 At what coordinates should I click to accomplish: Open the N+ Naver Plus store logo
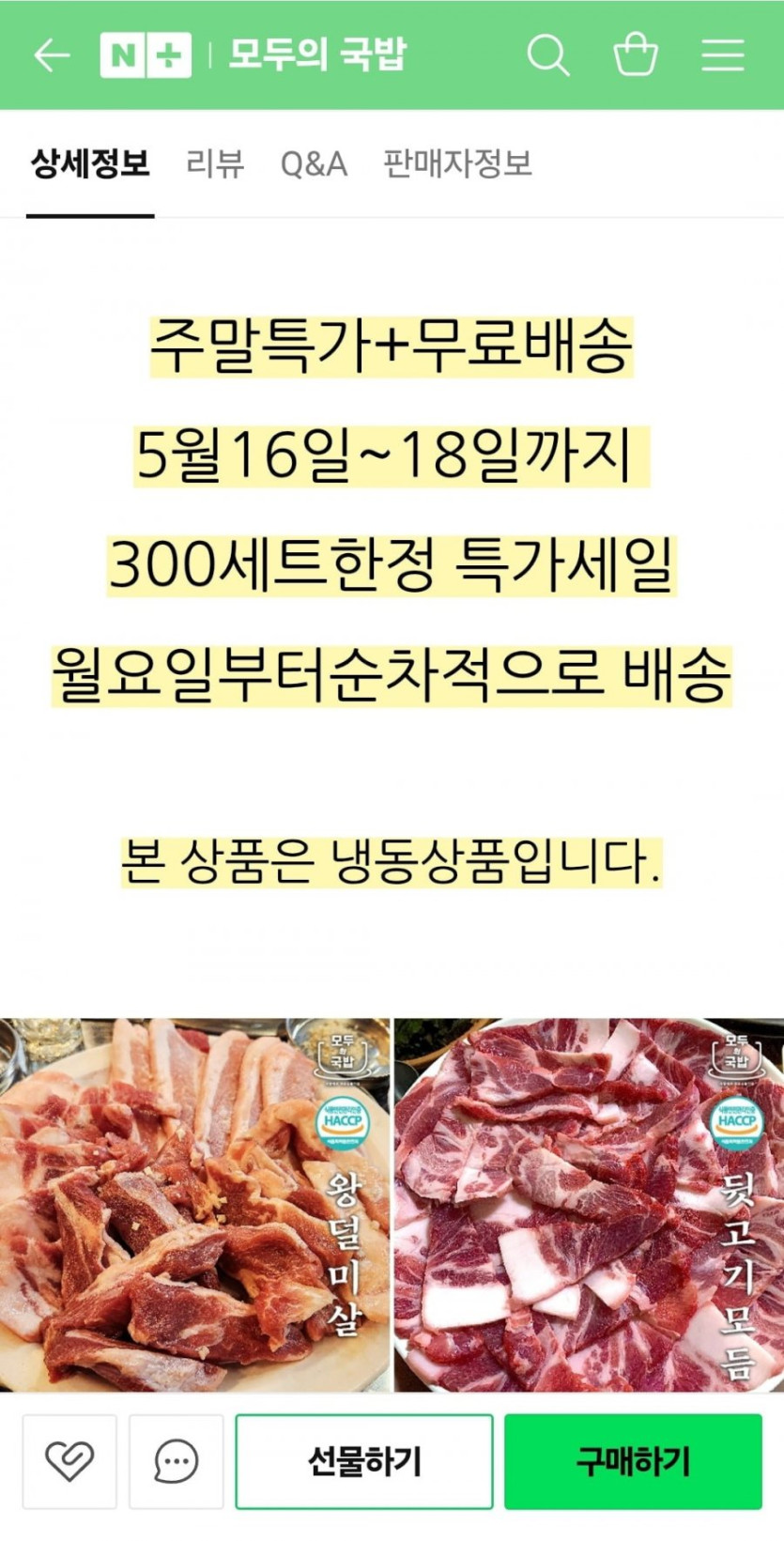pos(146,55)
